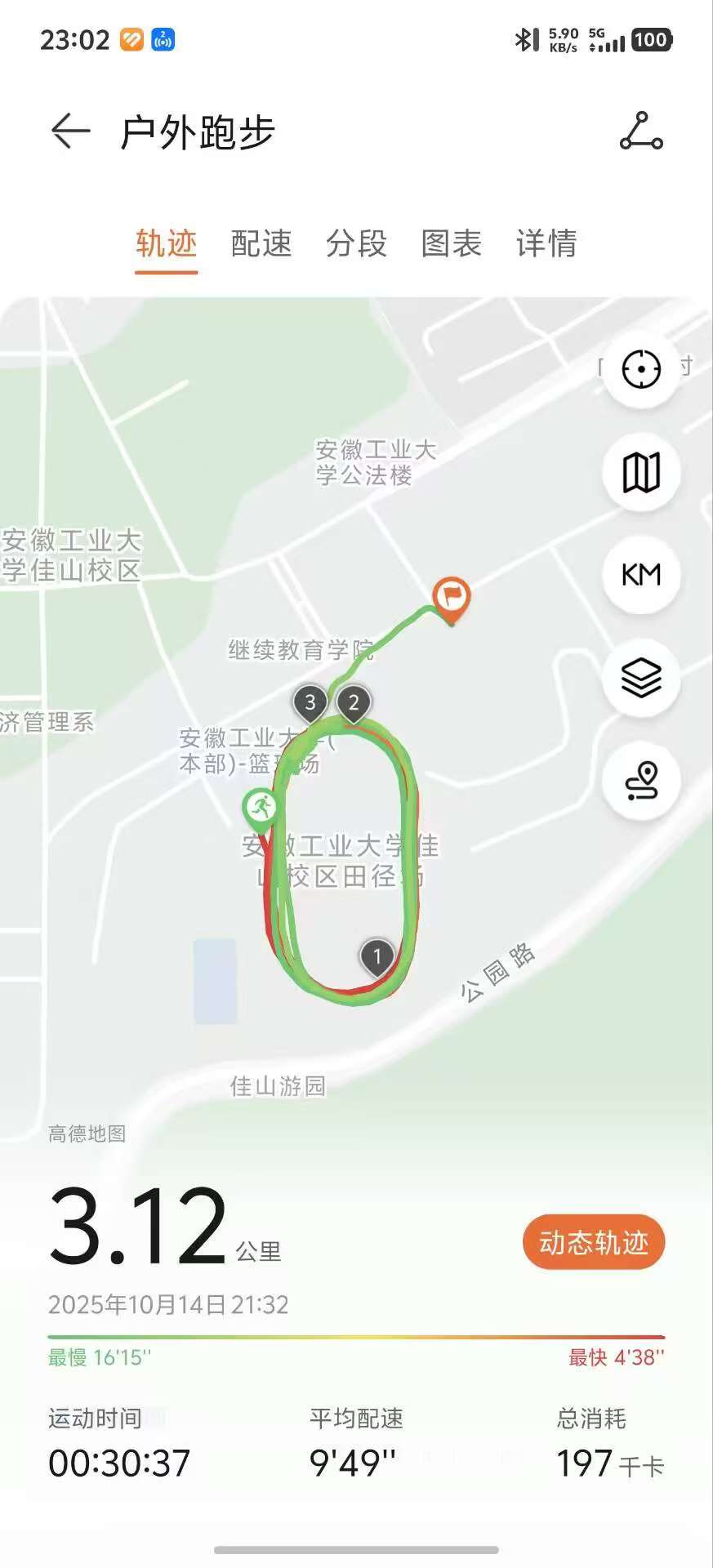Open the route share icon at top right
This screenshot has height=1568, width=713.
click(x=641, y=131)
